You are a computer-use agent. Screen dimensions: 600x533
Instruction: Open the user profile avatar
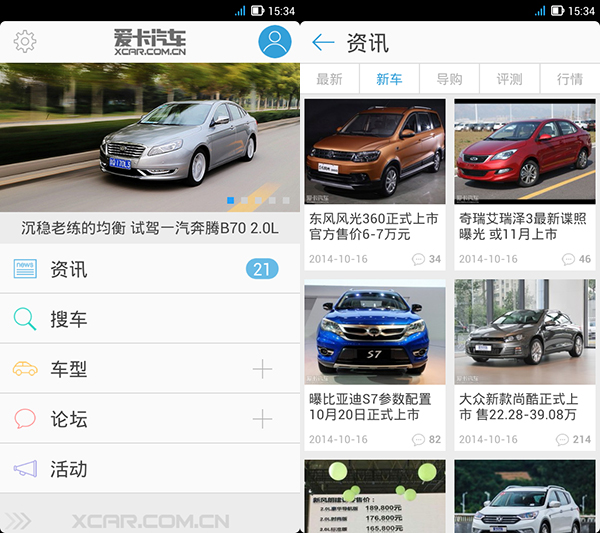click(x=275, y=42)
